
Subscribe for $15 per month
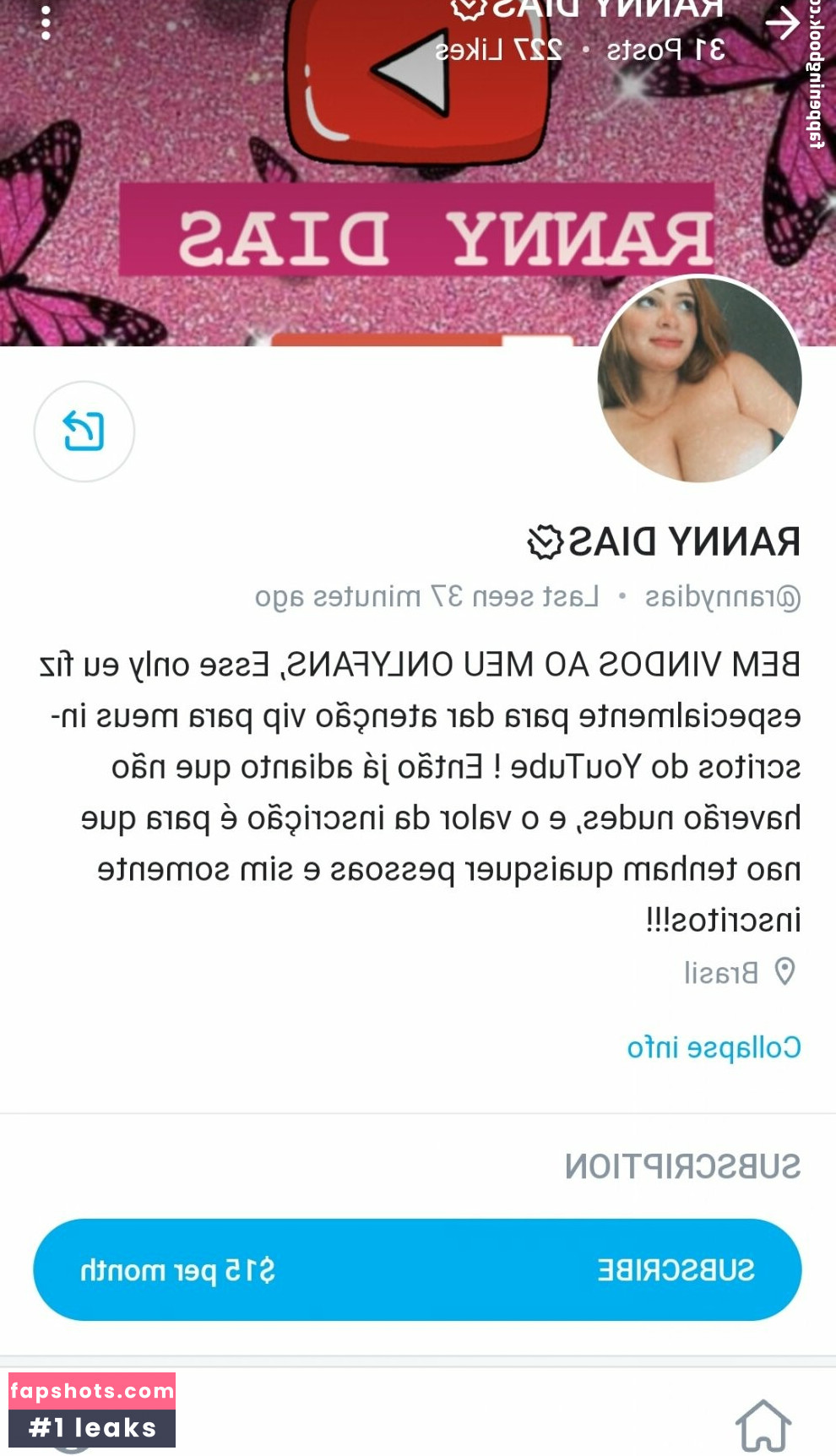click(417, 1269)
